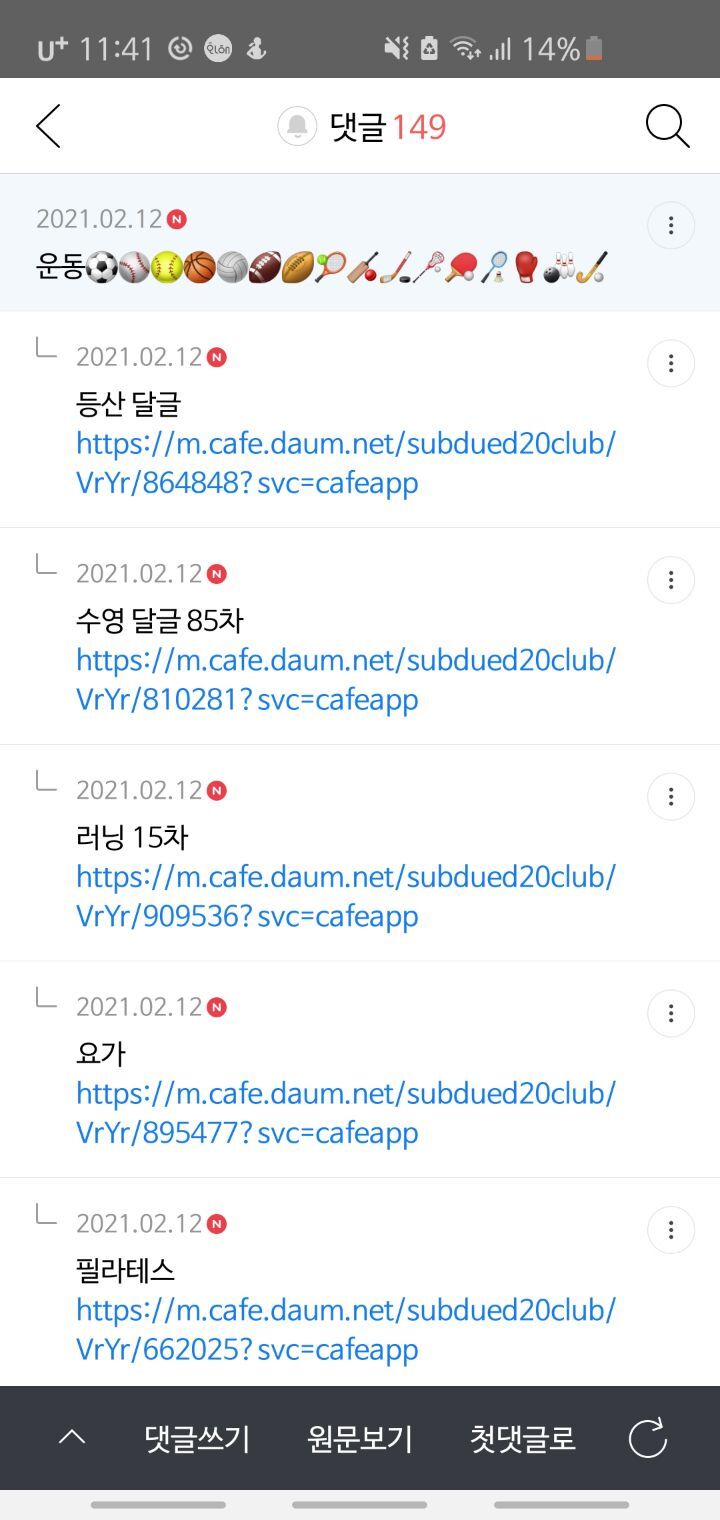Open the 러닝 15차 link

point(345,897)
